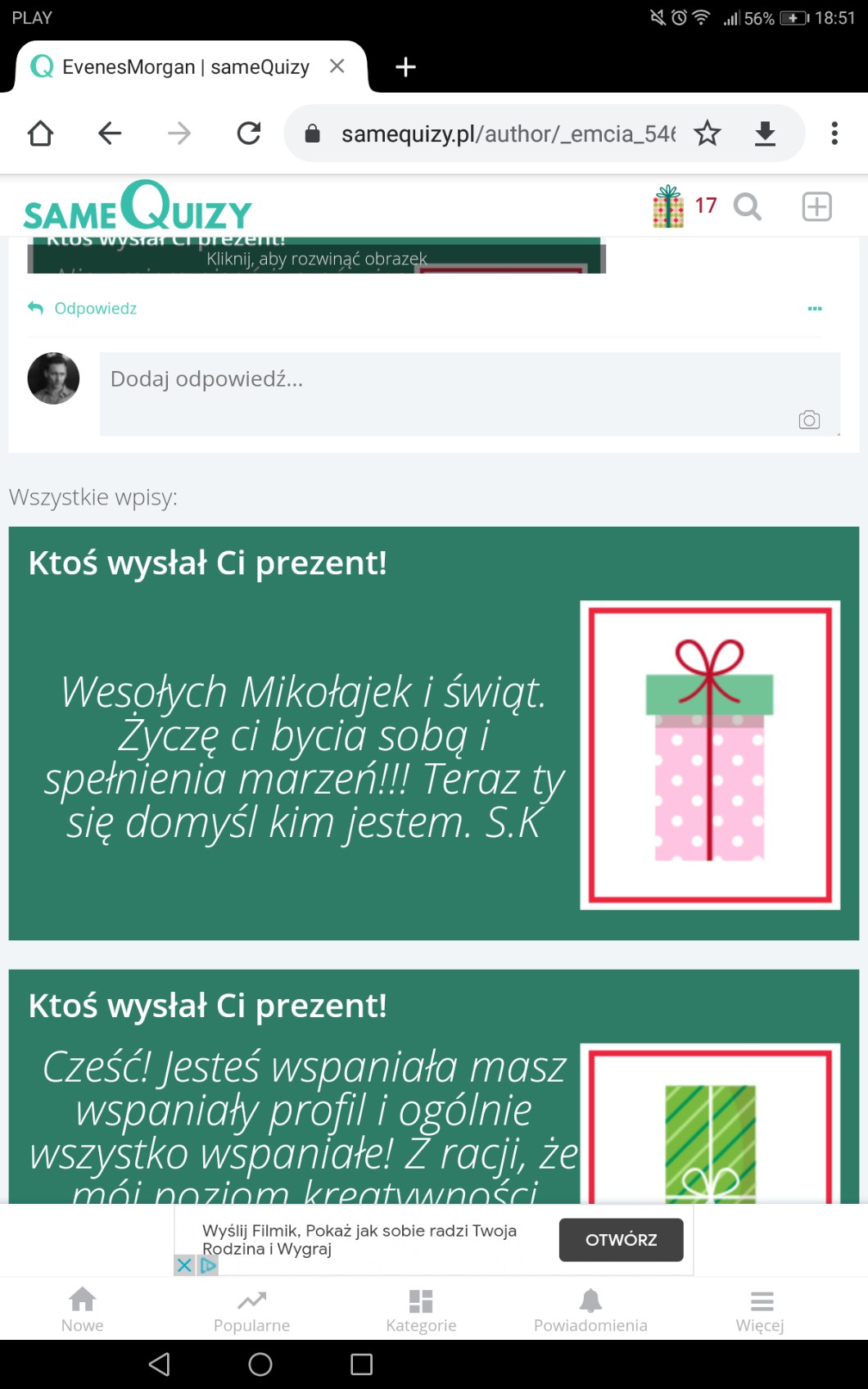Switch to the Popularne tab
This screenshot has width=868, height=1389.
point(251,1310)
